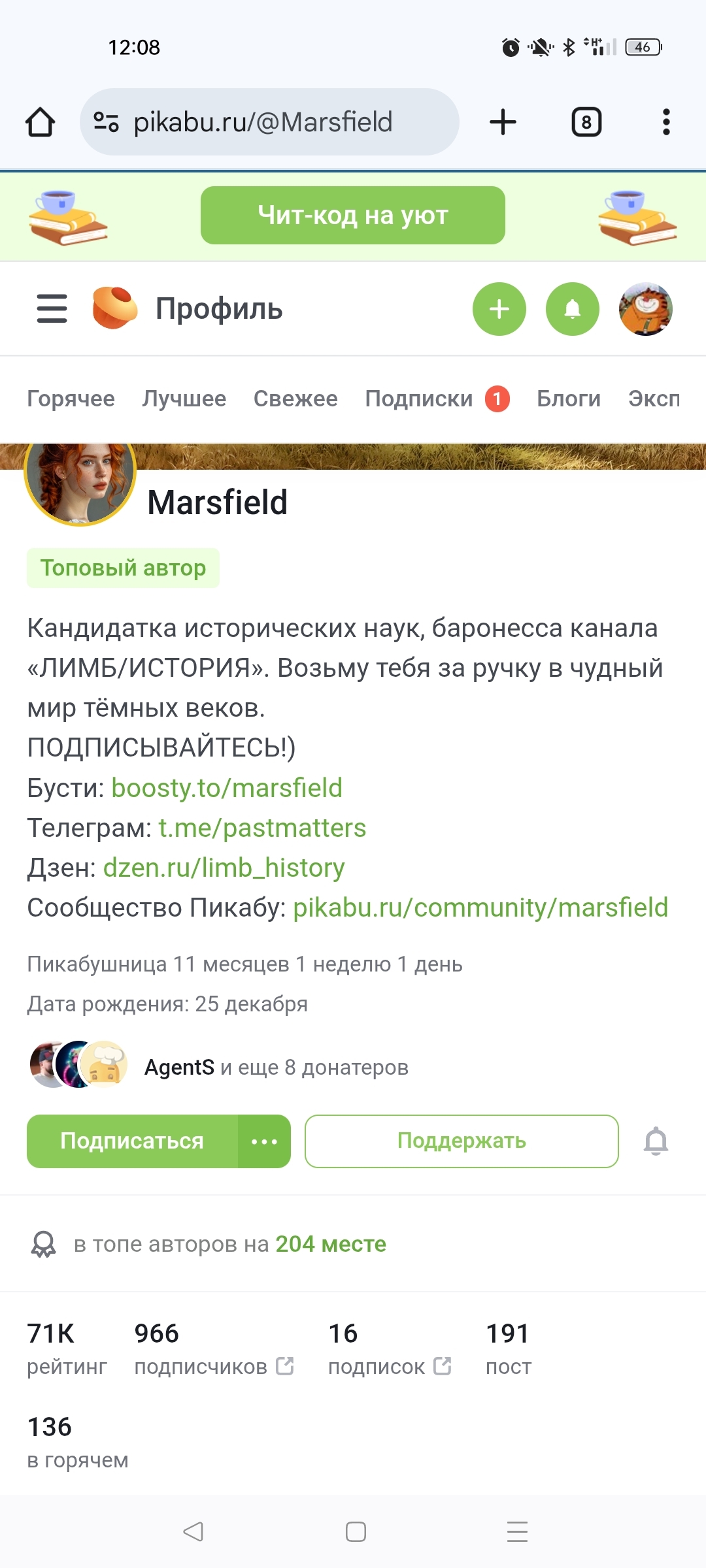
Task: Switch to the Лучшее tab
Action: point(184,399)
